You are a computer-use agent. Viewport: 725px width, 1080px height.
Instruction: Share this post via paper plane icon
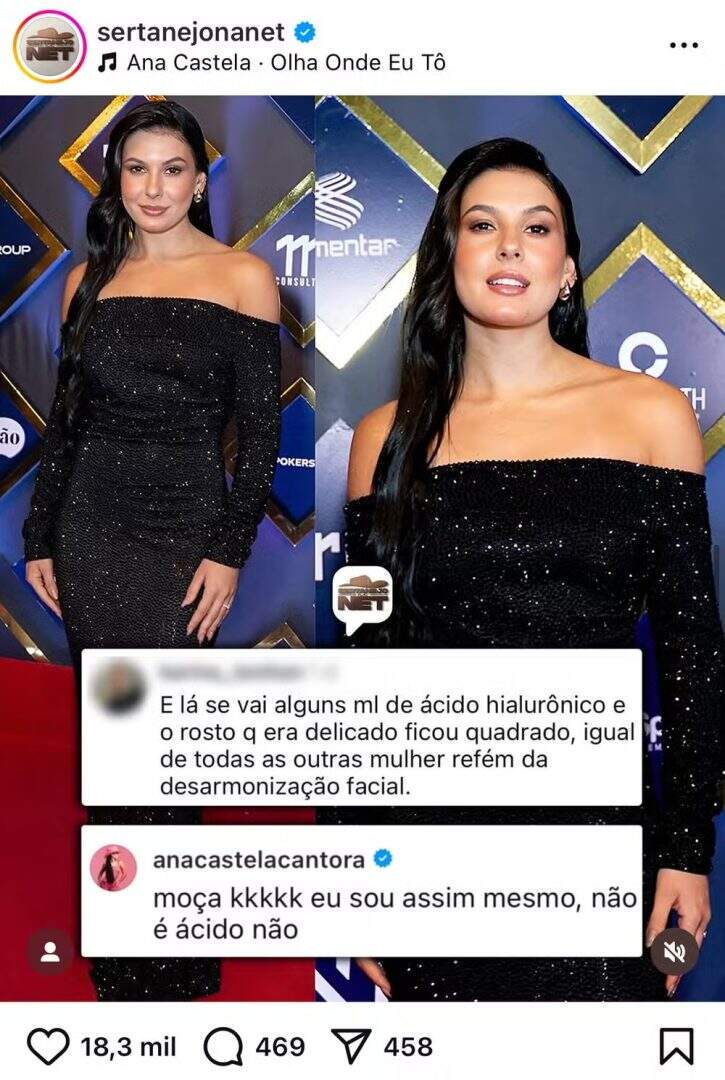point(351,1046)
